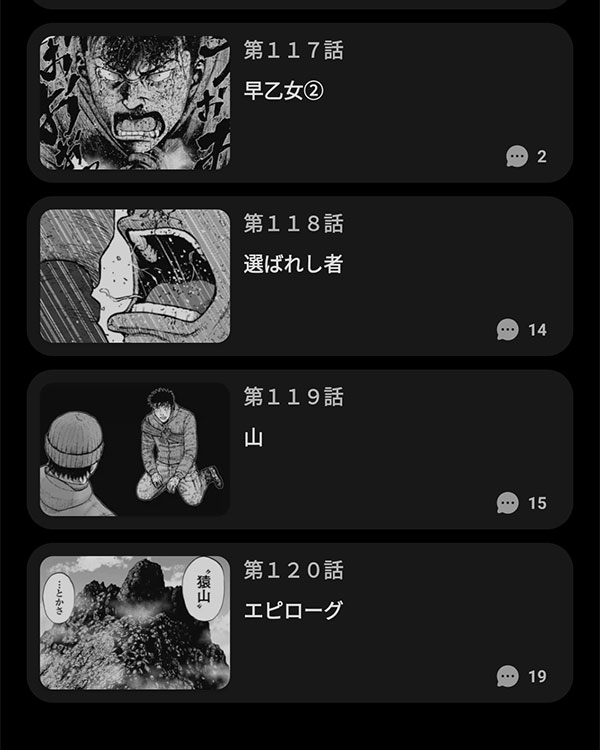View comments on chapter 第117話
Screen dimensions: 600x750
pyautogui.click(x=526, y=156)
